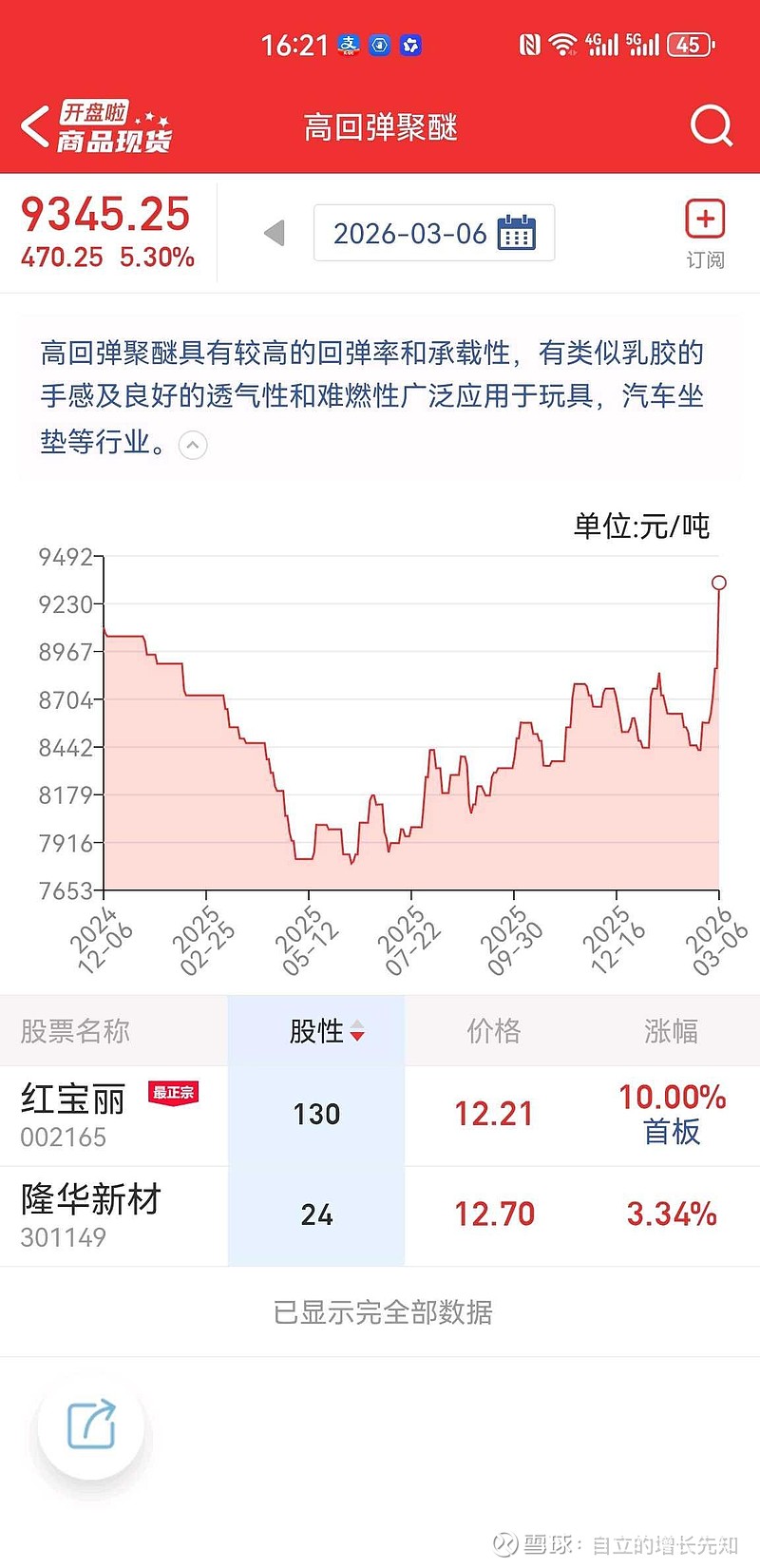Image resolution: width=760 pixels, height=1568 pixels.
Task: Select the 价格 column header
Action: point(494,1030)
